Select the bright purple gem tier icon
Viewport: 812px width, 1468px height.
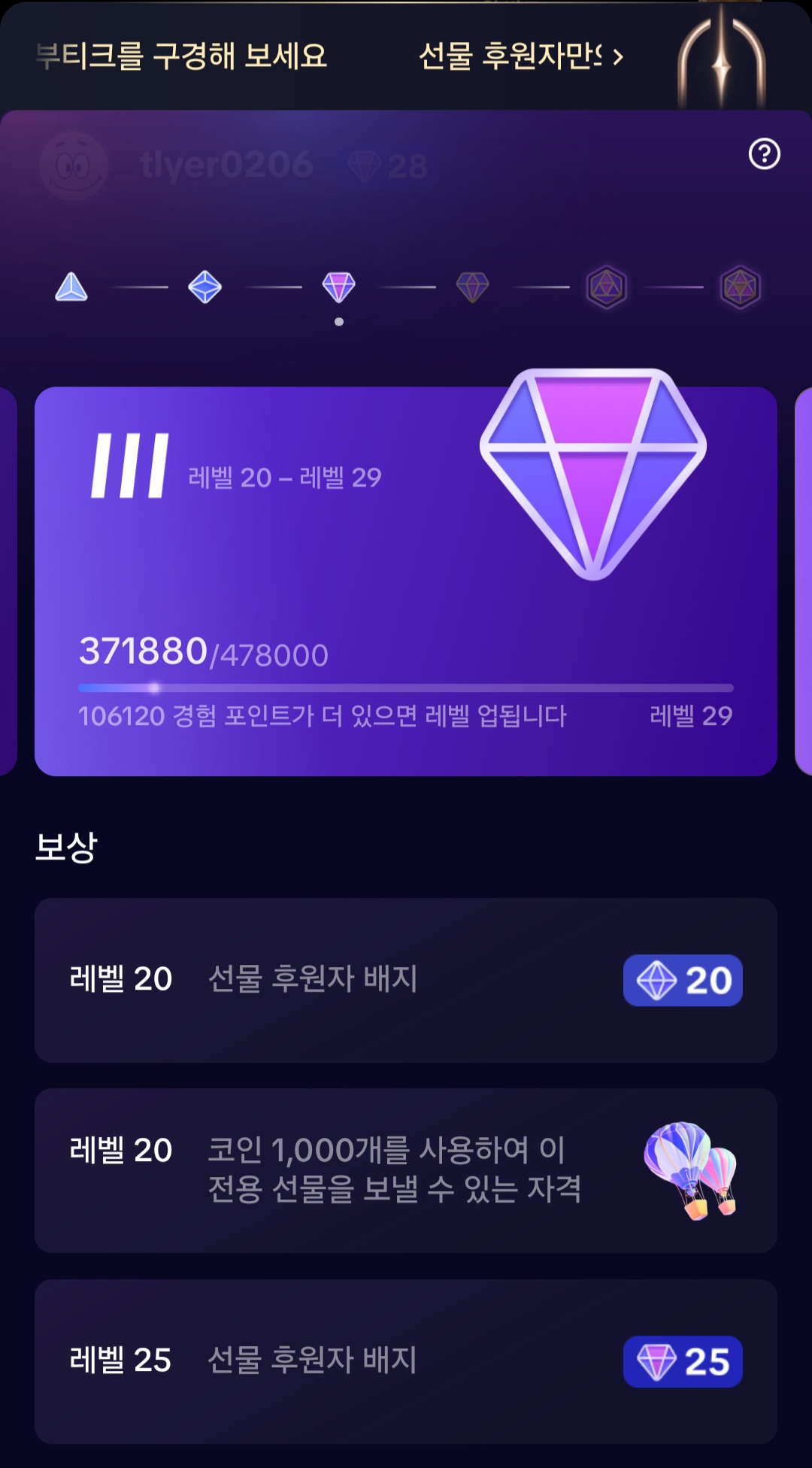(x=338, y=287)
